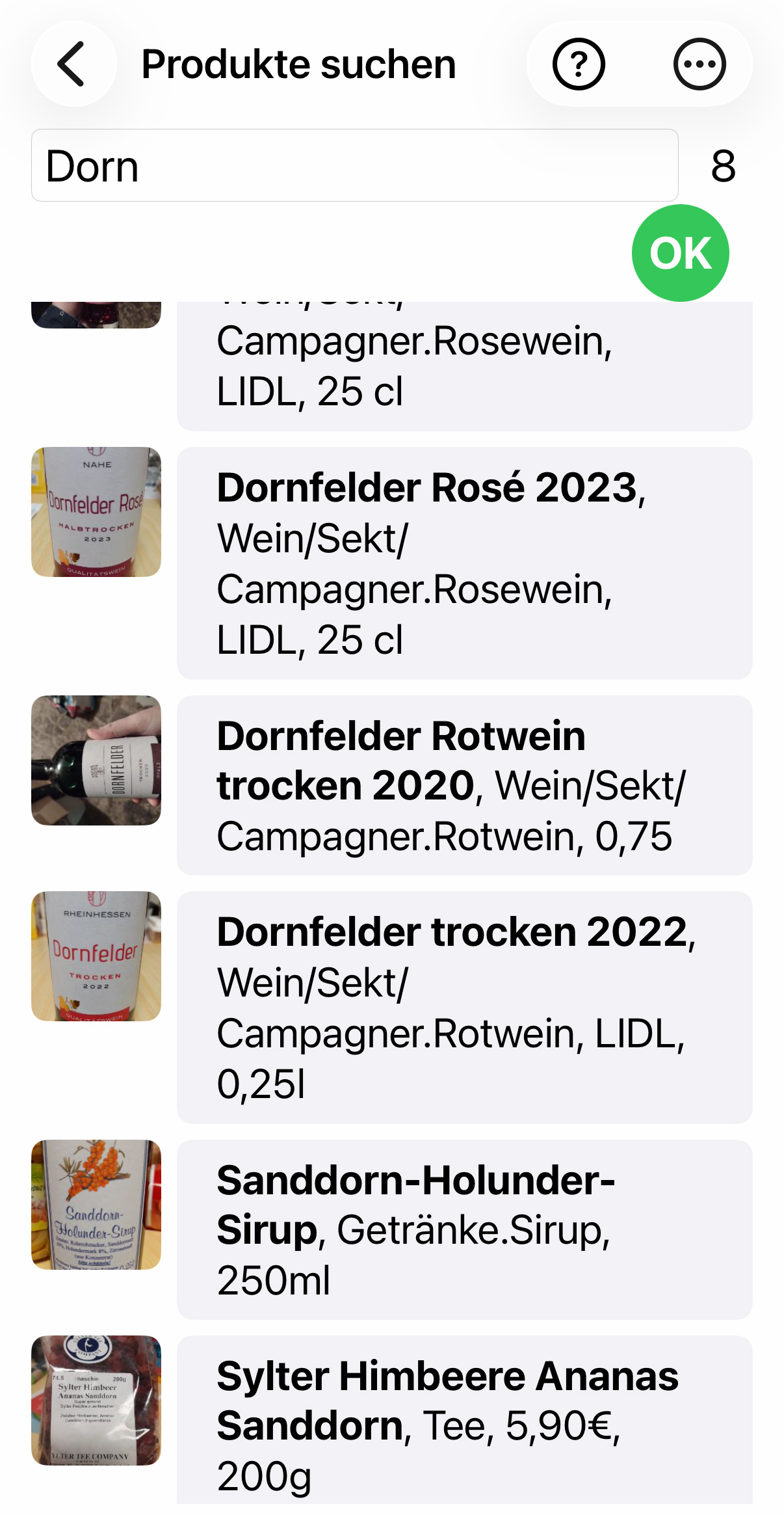This screenshot has width=784, height=1515.
Task: Go back from Produkte suchen
Action: tap(73, 64)
